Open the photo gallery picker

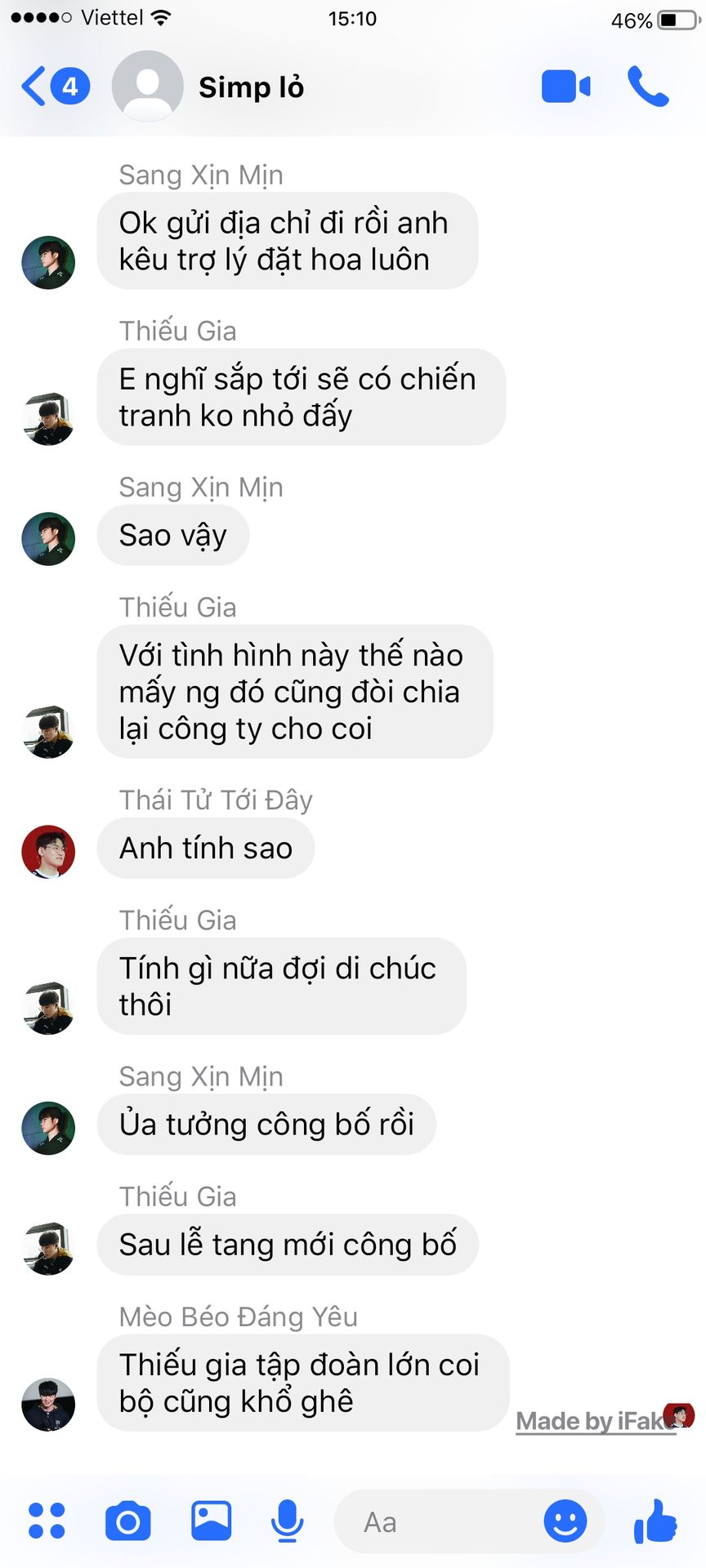pos(211,1521)
